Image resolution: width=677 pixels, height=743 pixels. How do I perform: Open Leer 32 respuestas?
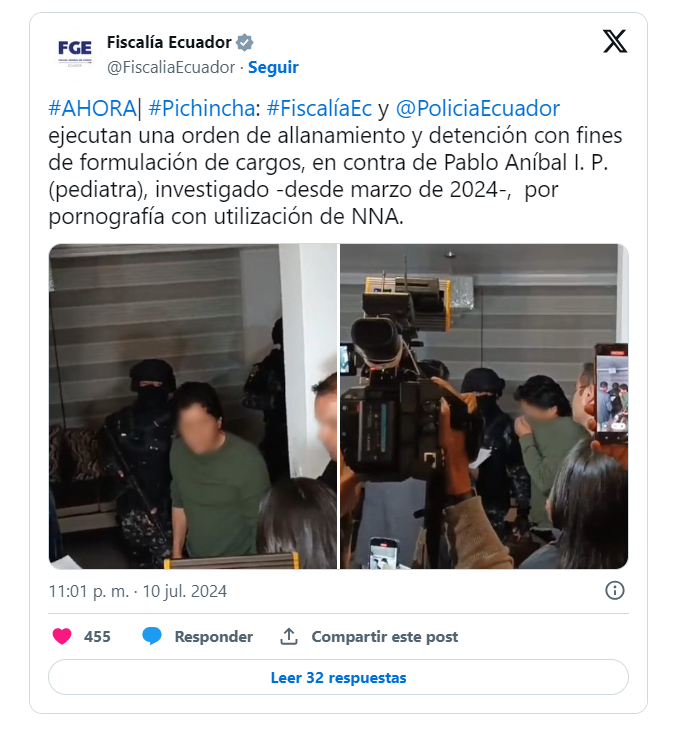click(x=338, y=677)
